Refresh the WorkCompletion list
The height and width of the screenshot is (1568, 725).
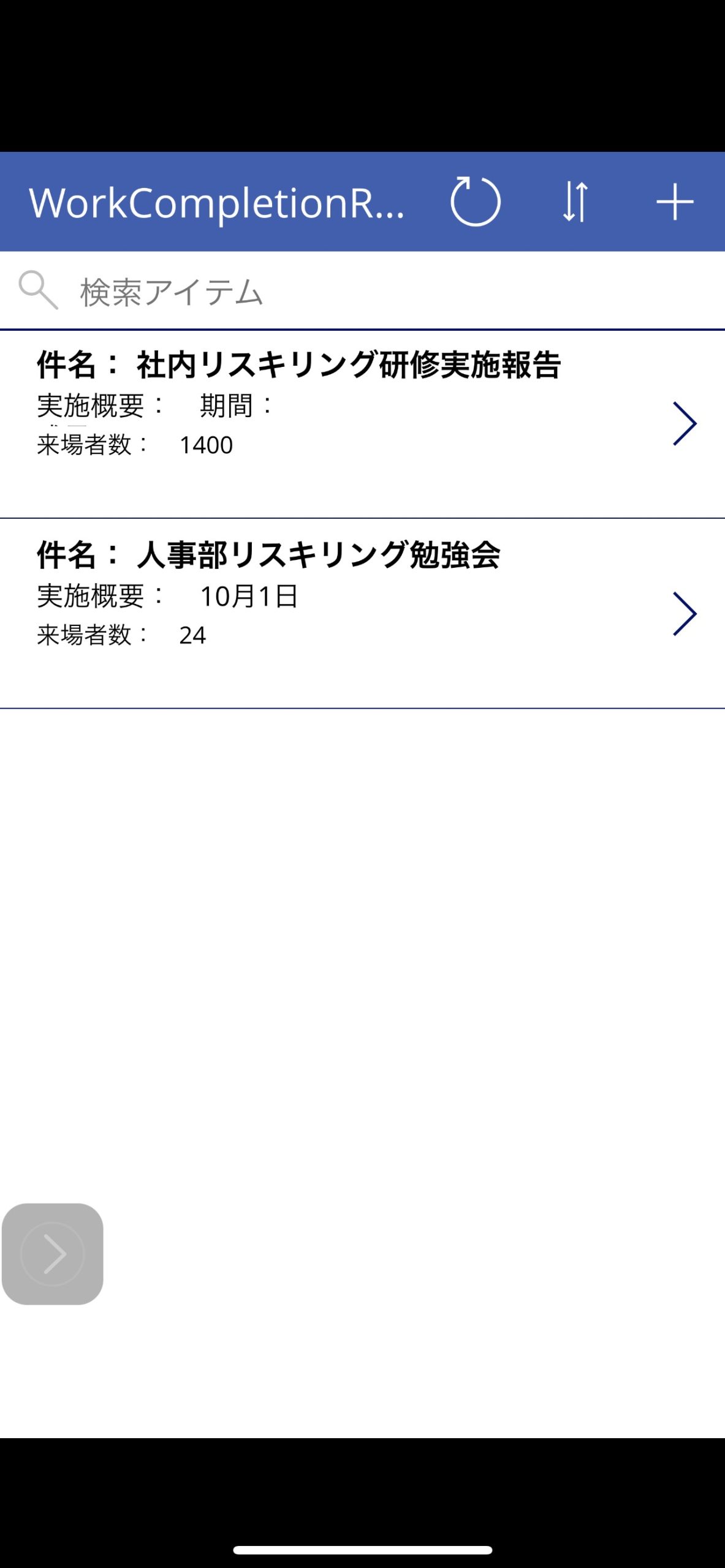(x=476, y=202)
